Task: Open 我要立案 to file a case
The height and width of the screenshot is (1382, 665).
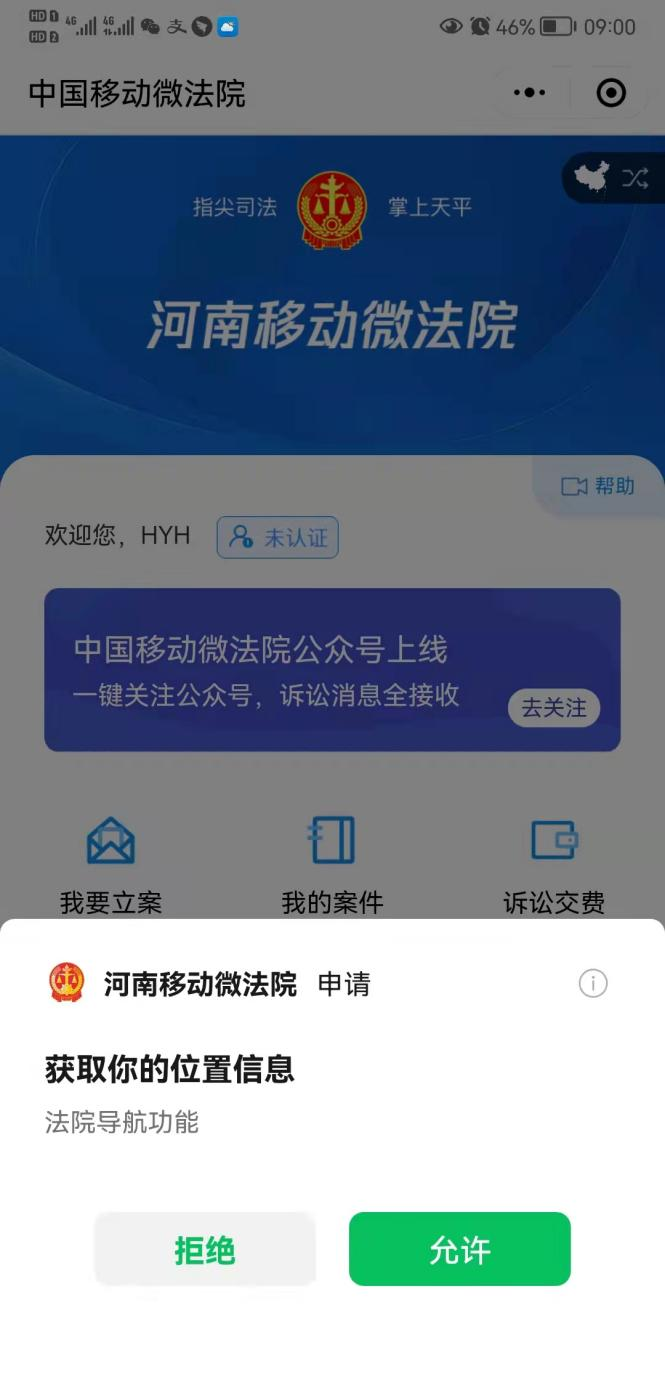Action: pyautogui.click(x=110, y=862)
